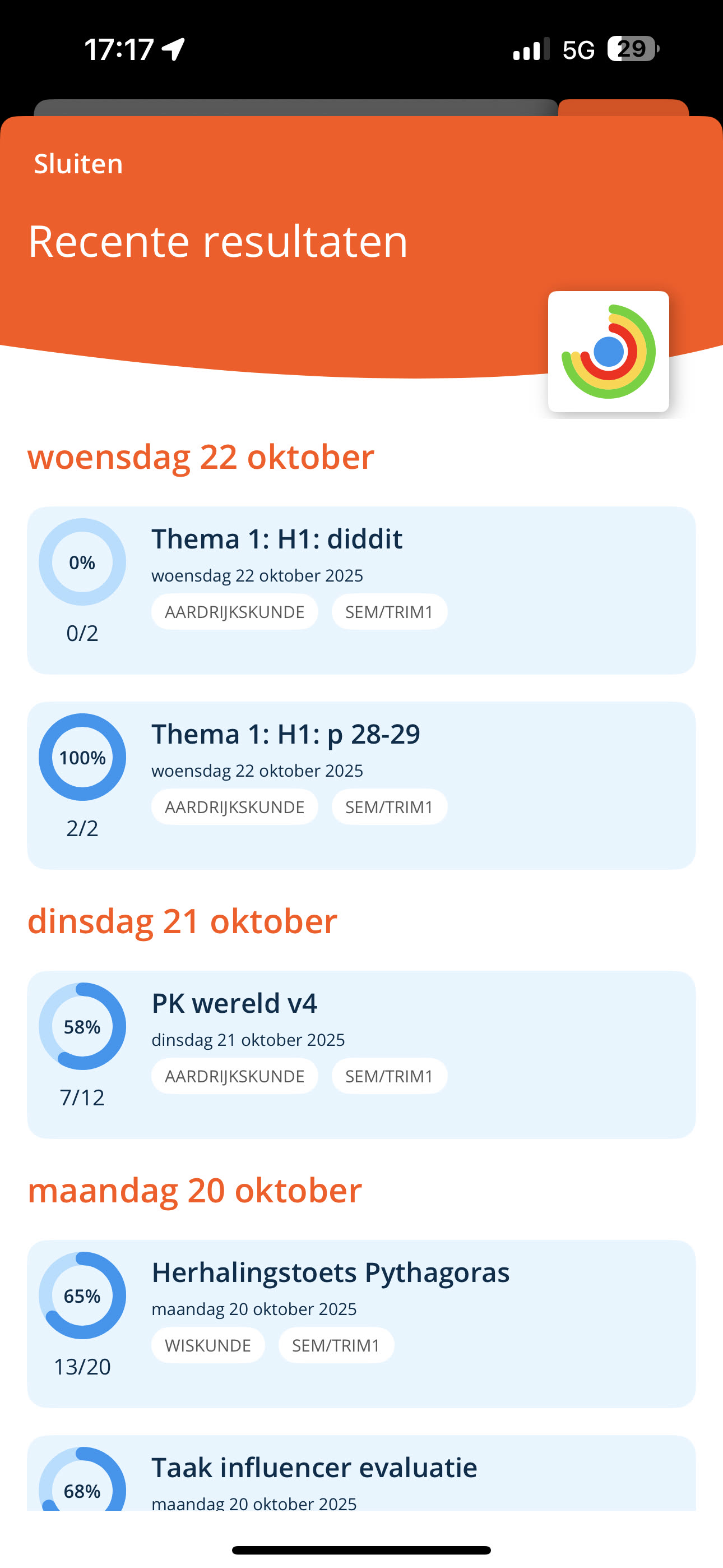Viewport: 723px width, 1568px height.
Task: Open Herhalingstoets Pythagoras result
Action: [x=361, y=1323]
